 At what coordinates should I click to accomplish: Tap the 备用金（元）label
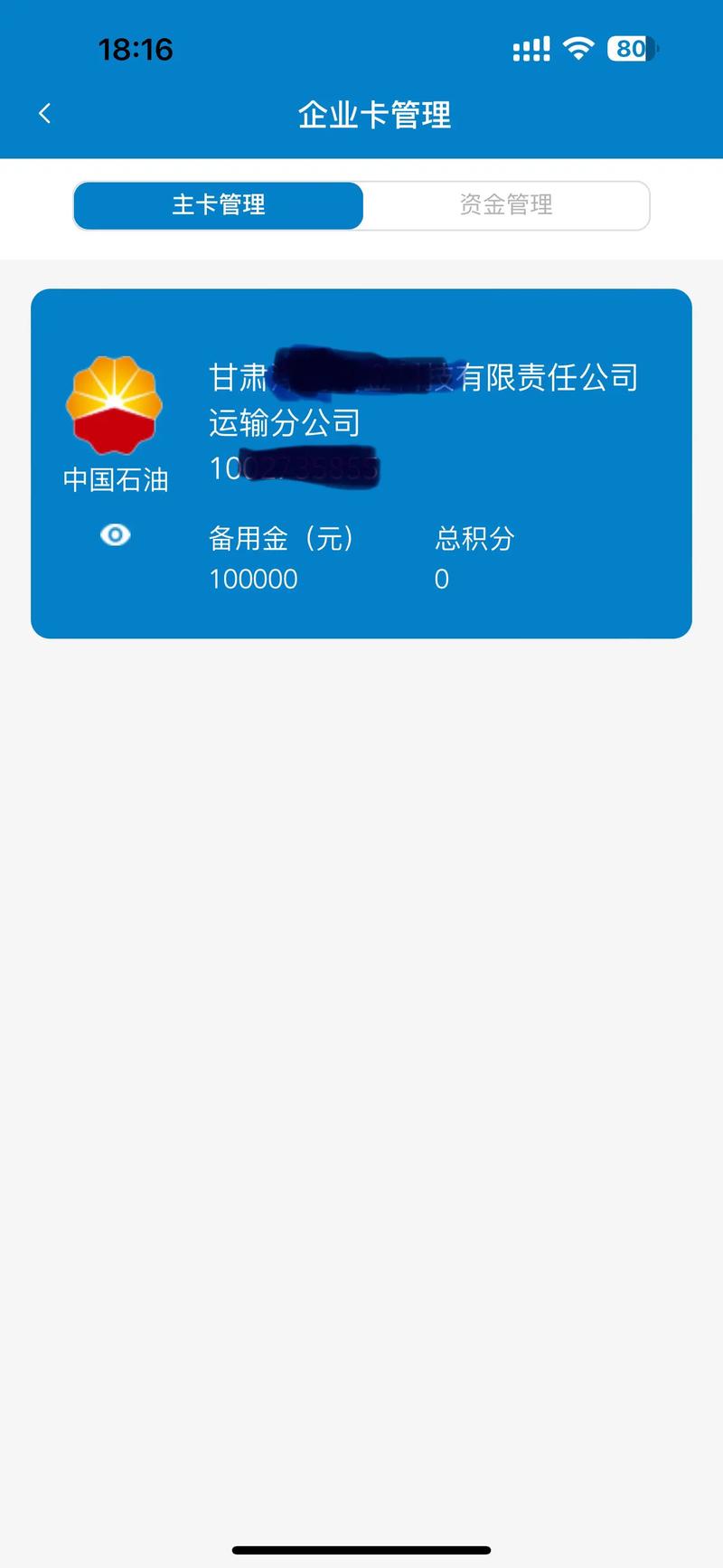click(282, 537)
